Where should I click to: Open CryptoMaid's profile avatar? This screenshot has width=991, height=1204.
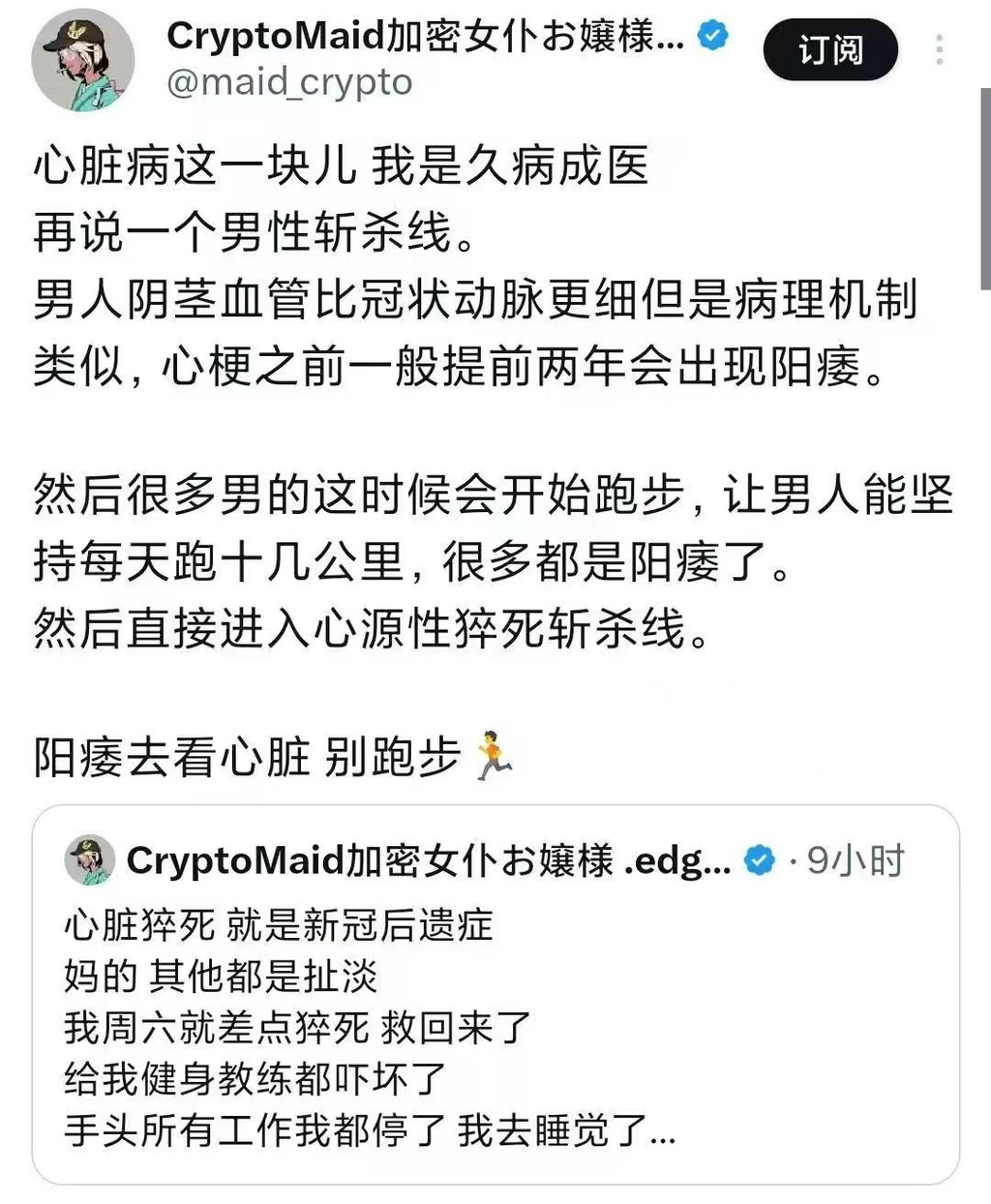click(x=82, y=62)
